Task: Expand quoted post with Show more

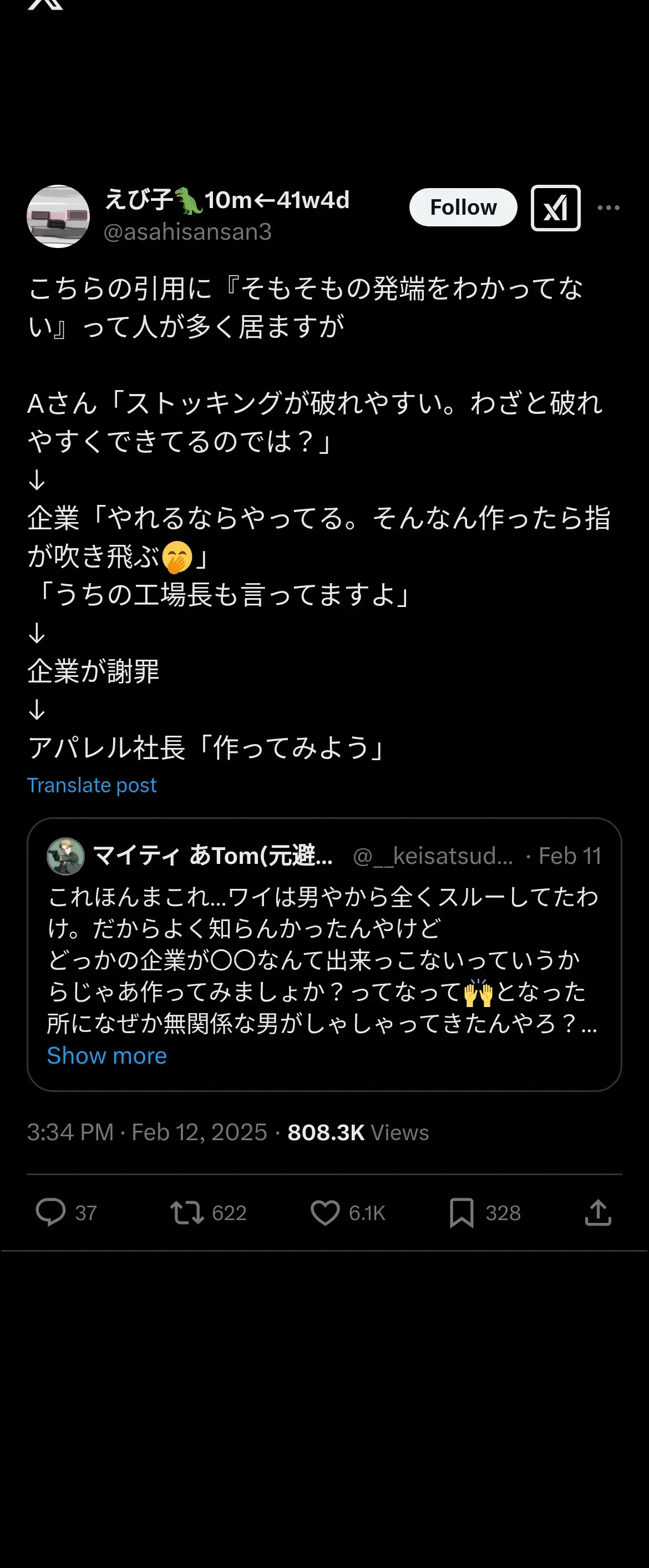Action: (x=107, y=1055)
